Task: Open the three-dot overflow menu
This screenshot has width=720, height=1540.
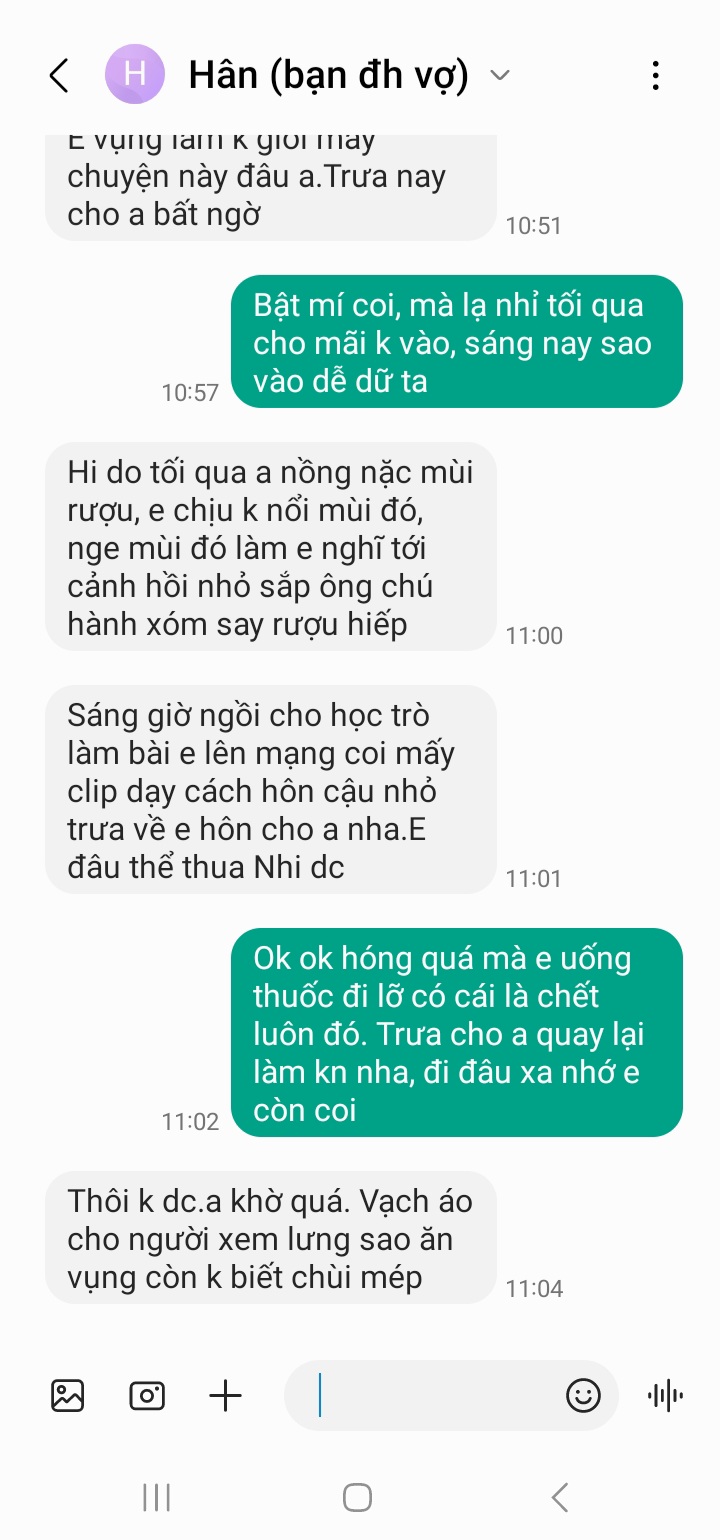Action: (x=655, y=76)
